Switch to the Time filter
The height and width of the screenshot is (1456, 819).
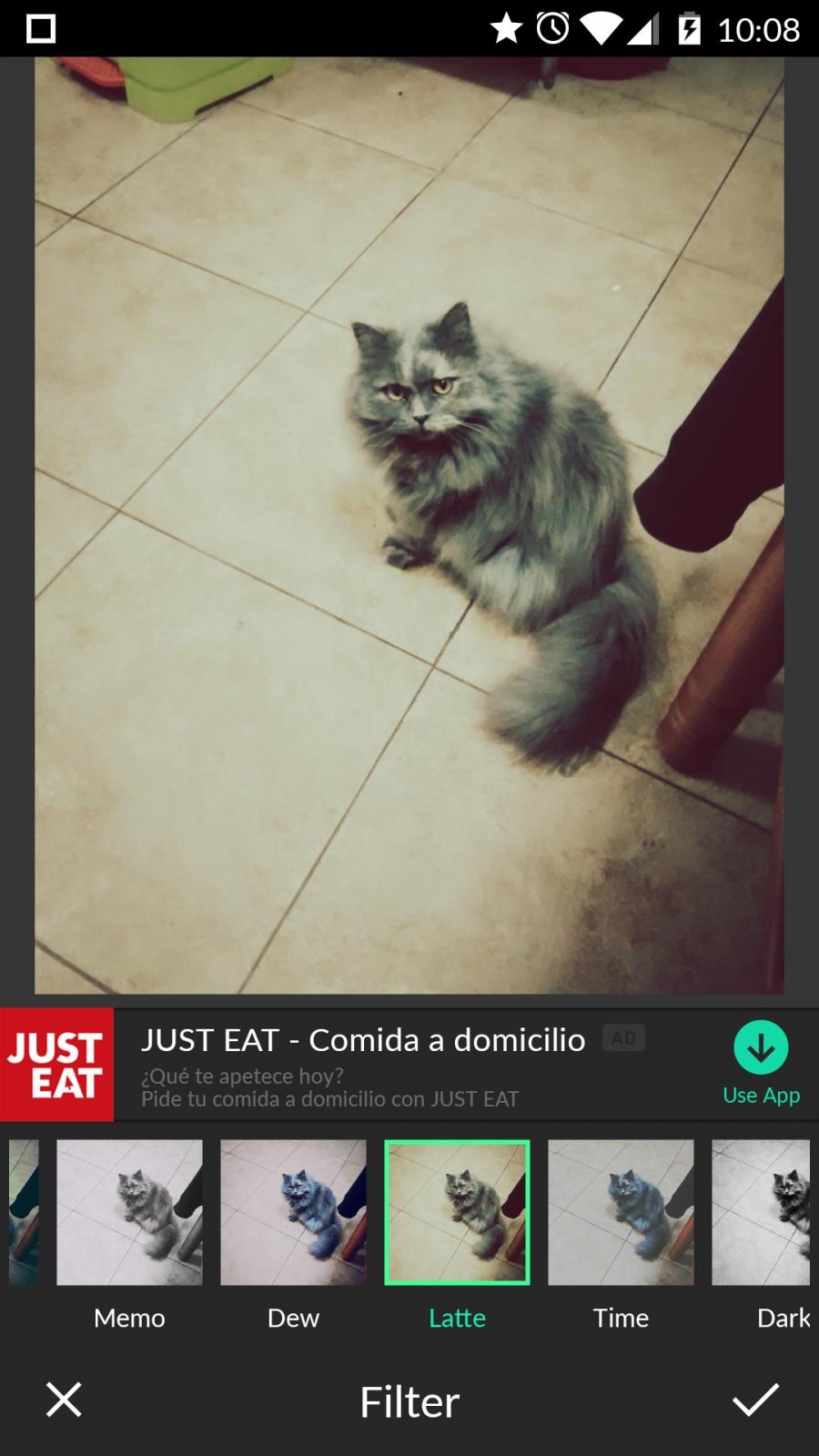tap(621, 1212)
